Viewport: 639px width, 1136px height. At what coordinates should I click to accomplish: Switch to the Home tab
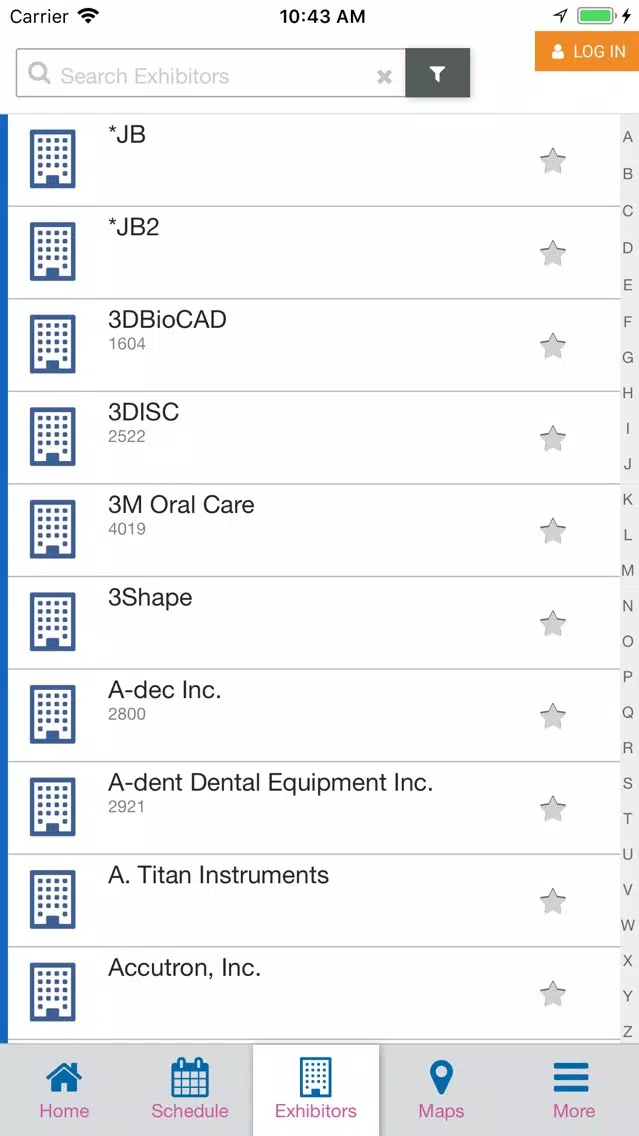coord(64,1090)
